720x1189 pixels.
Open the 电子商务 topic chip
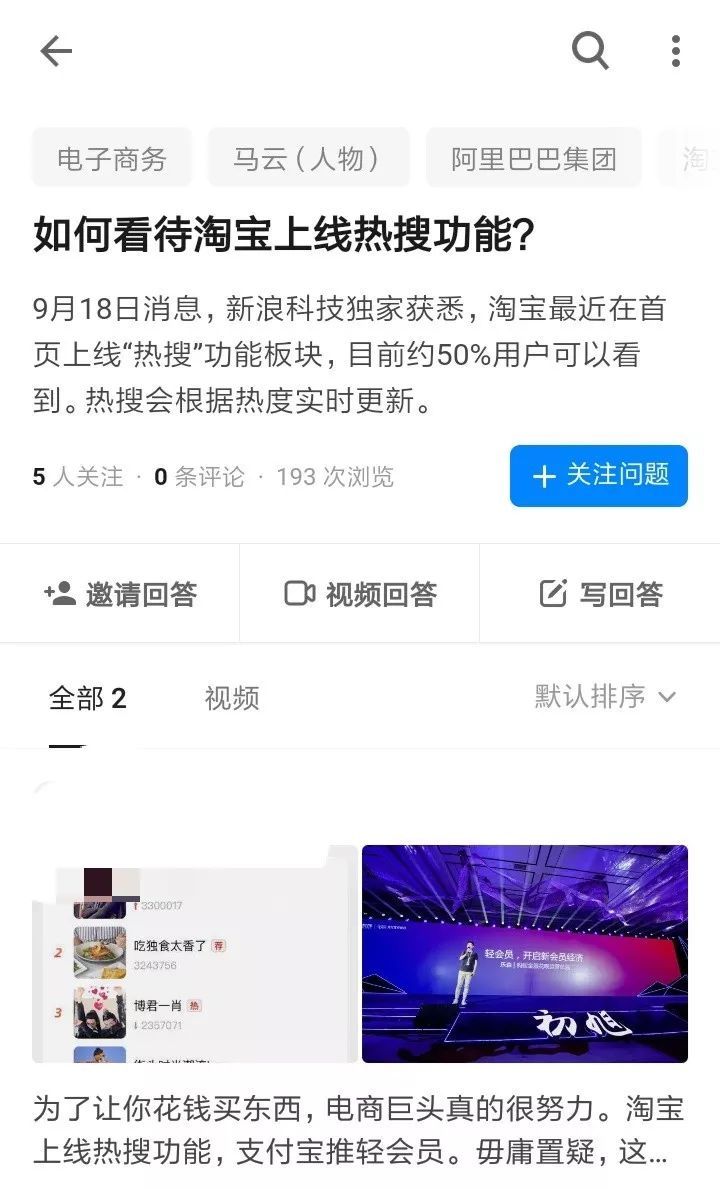[111, 158]
